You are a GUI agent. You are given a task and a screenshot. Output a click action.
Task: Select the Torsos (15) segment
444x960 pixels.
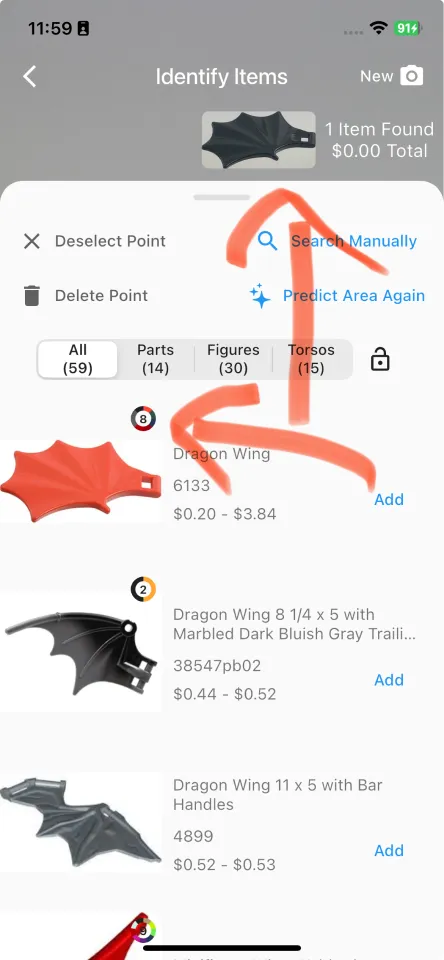pyautogui.click(x=311, y=359)
